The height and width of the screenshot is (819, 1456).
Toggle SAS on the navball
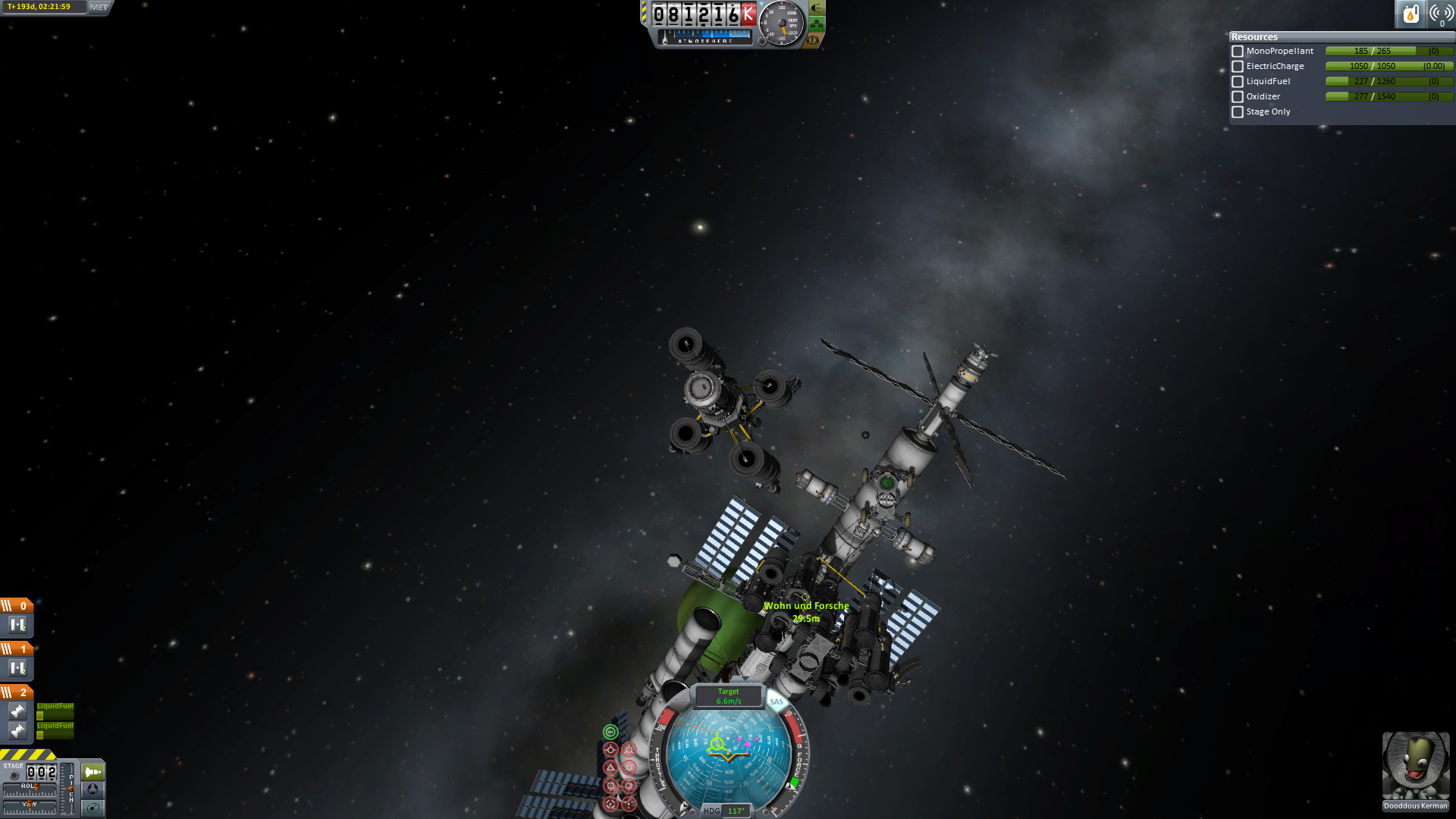[777, 701]
